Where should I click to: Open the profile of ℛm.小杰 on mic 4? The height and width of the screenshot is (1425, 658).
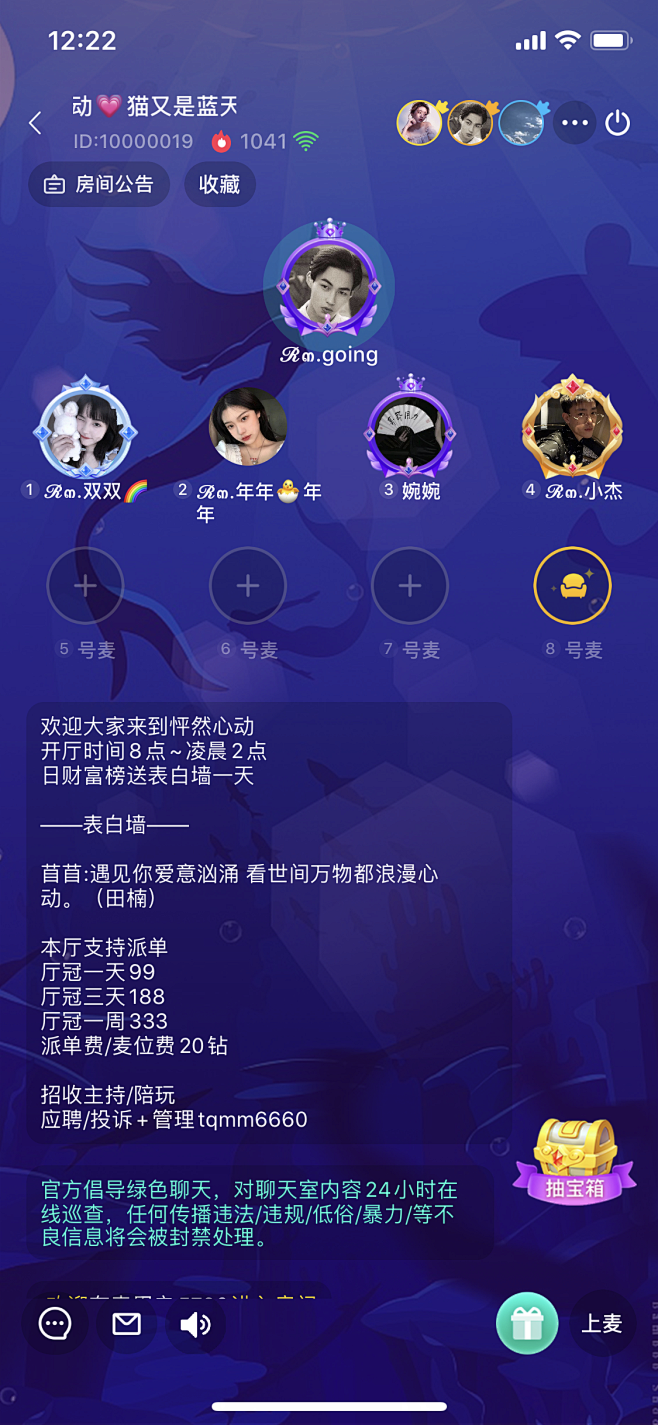tap(572, 430)
